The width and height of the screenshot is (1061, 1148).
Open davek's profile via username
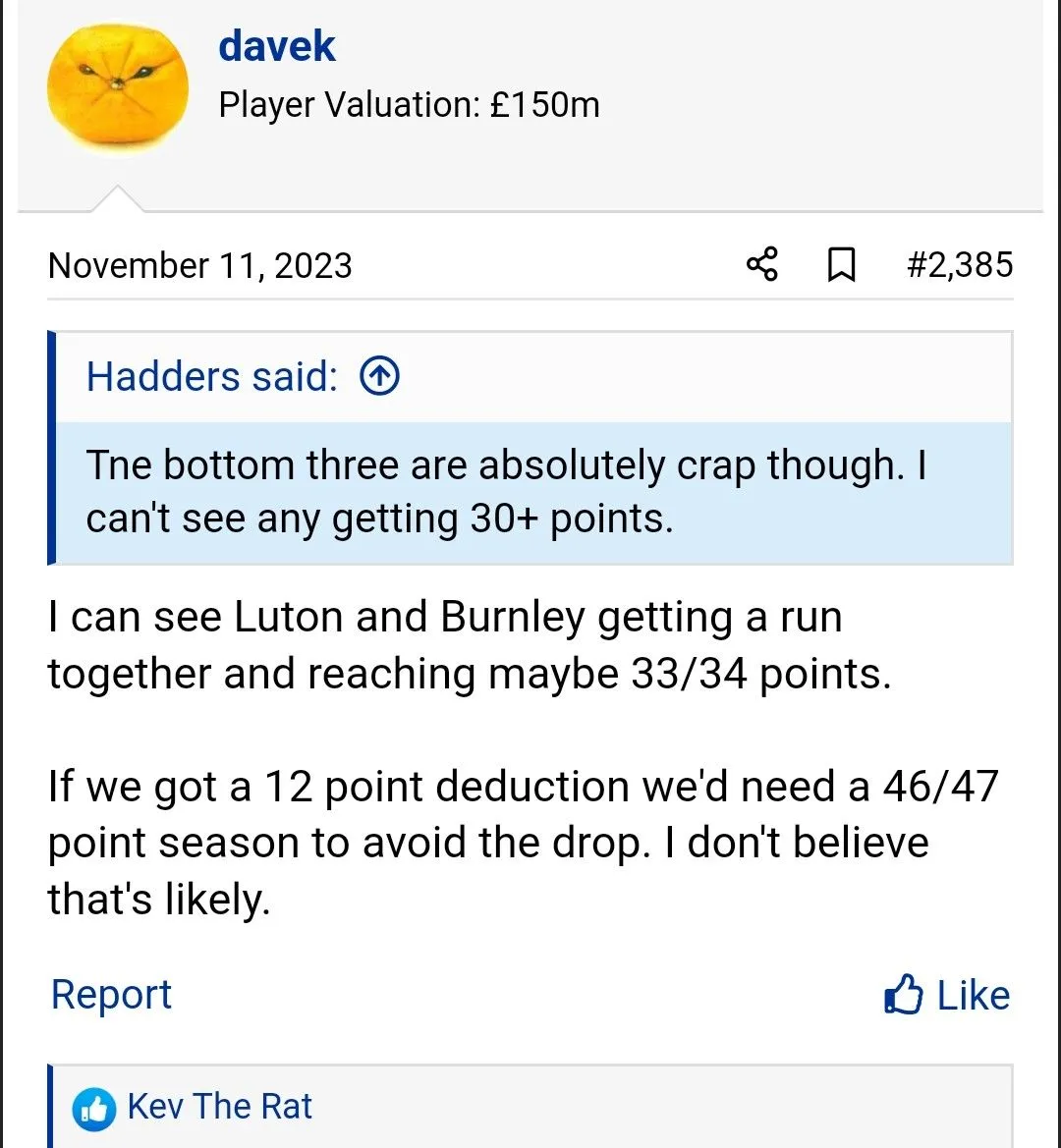(277, 46)
